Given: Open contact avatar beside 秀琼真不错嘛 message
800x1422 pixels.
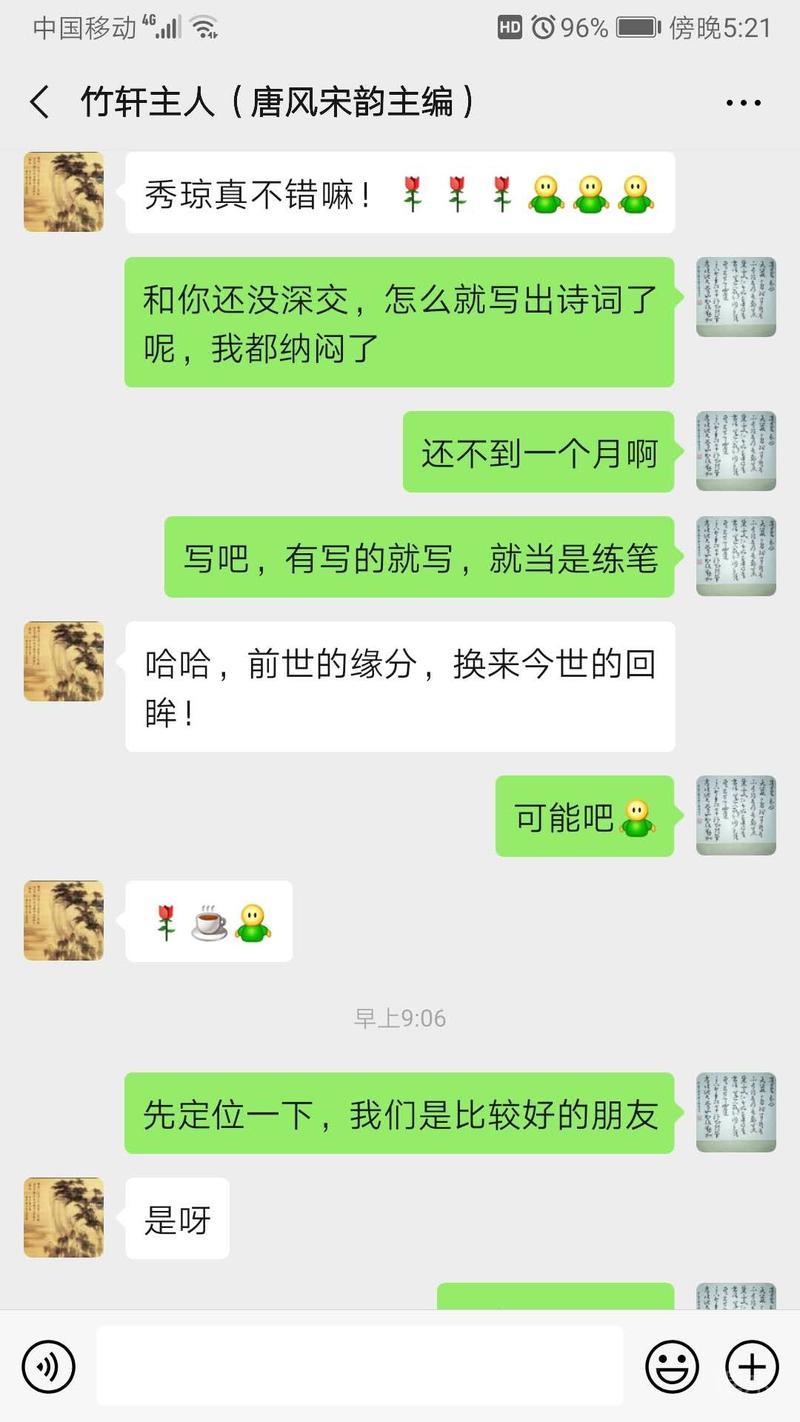Looking at the screenshot, I should pos(64,192).
